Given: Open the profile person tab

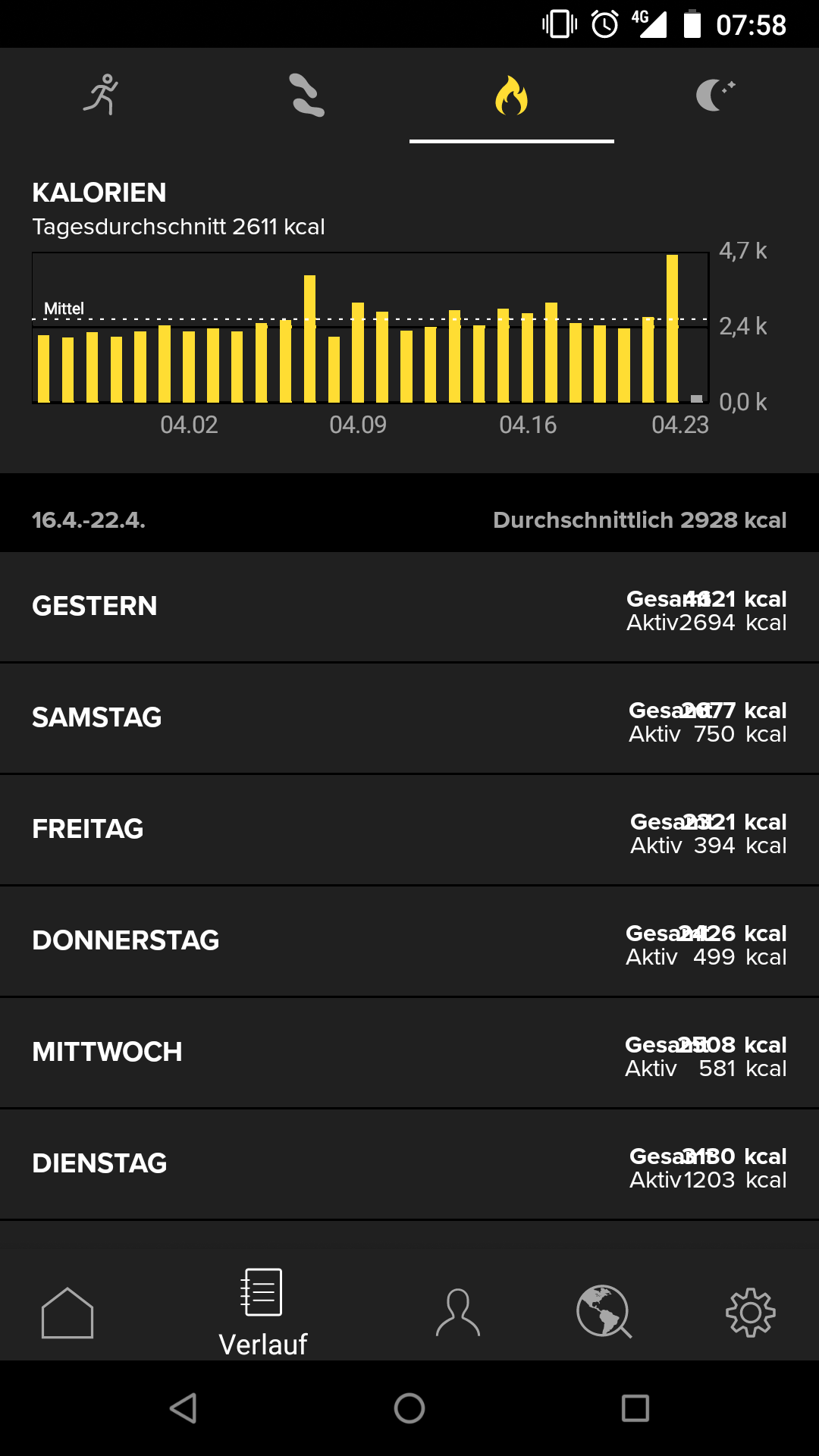Looking at the screenshot, I should tap(458, 1313).
